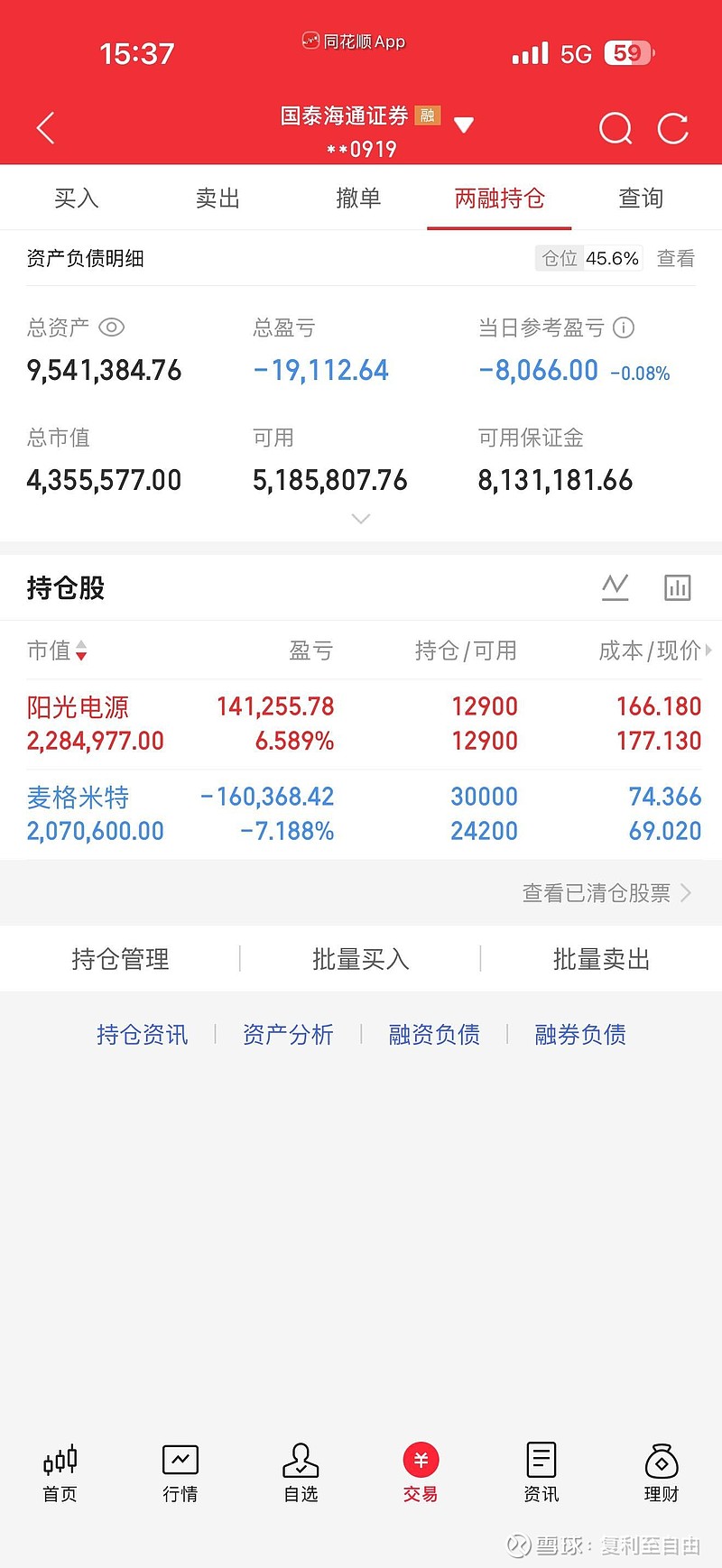Go back using the top-left arrow

pos(45,128)
